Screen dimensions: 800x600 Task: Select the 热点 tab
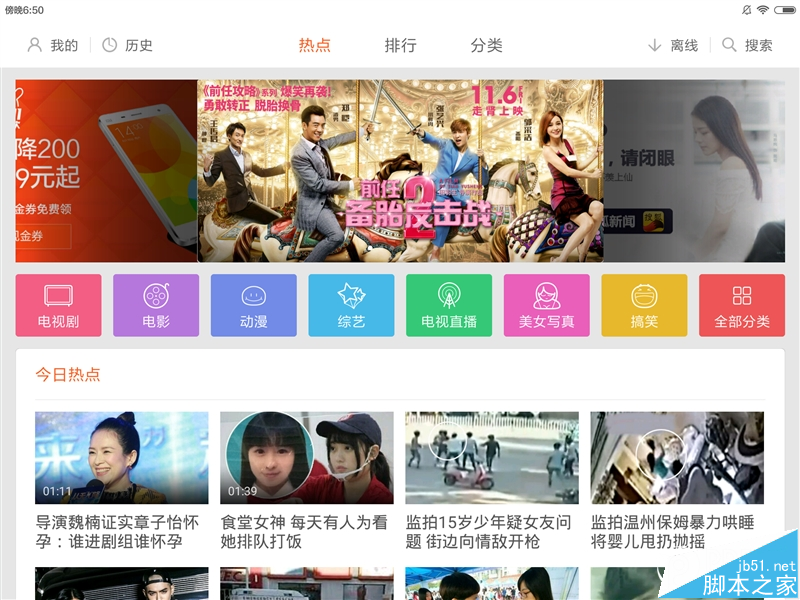tap(314, 45)
